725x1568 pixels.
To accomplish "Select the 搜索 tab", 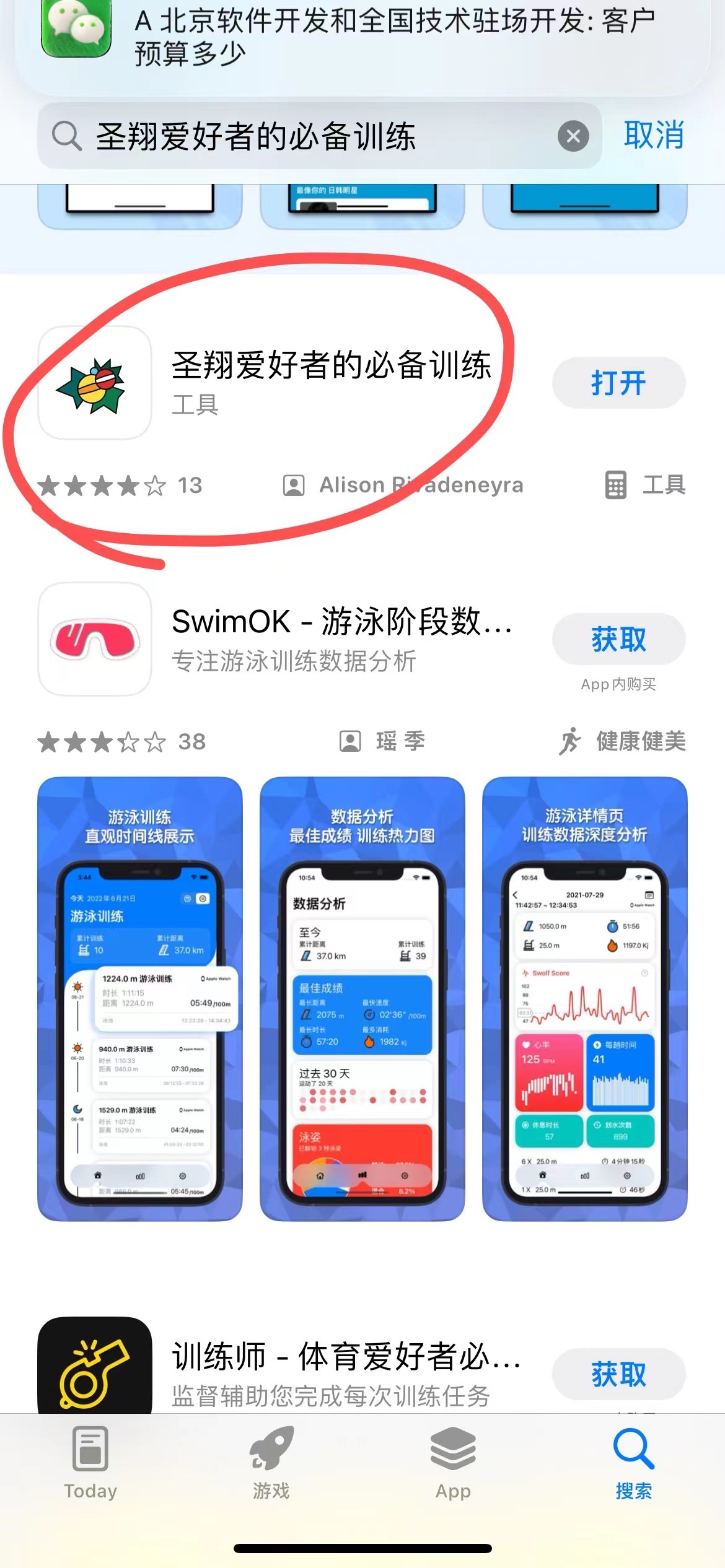I will [x=633, y=1463].
